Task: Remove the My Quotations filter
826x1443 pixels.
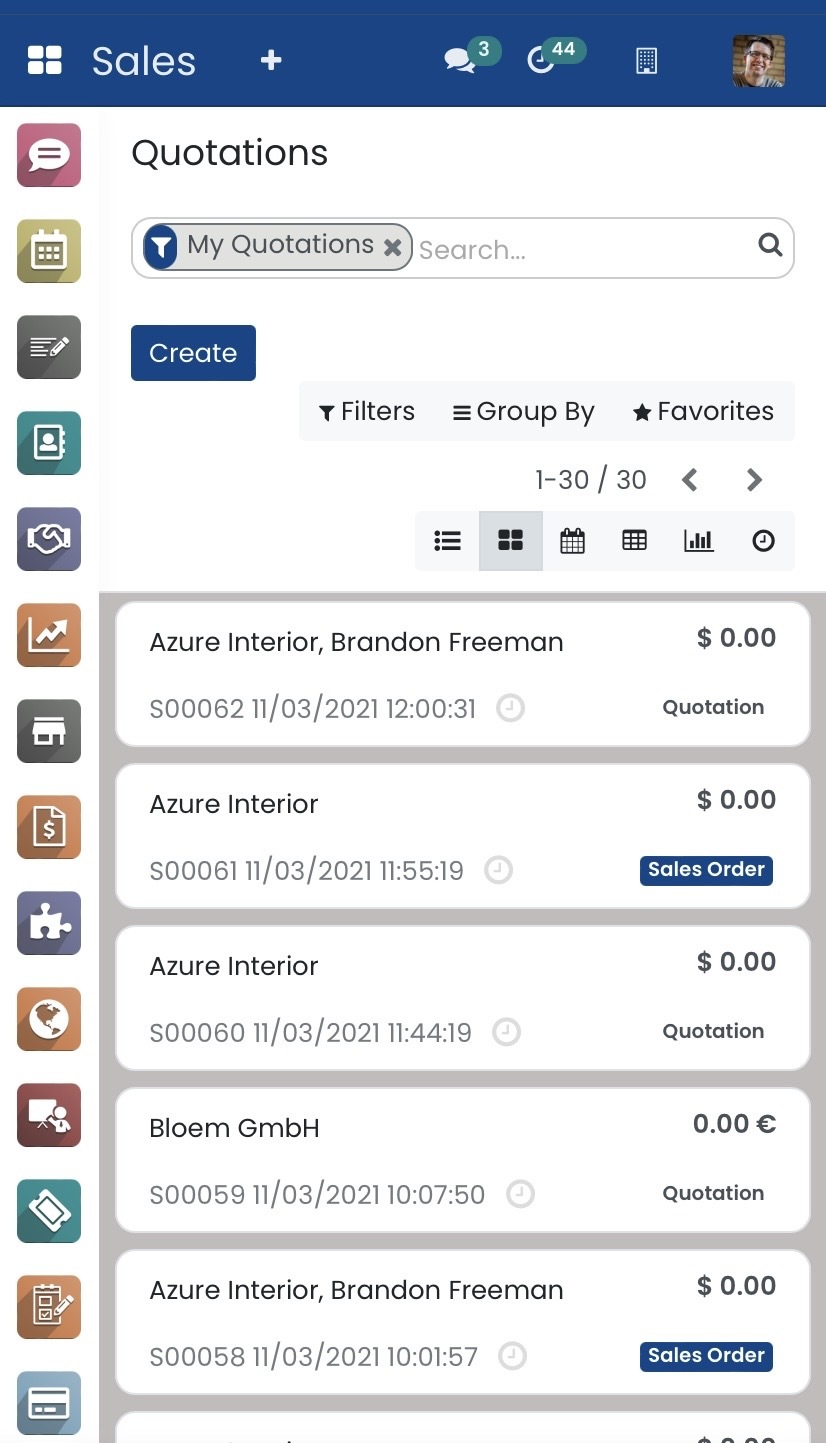Action: pos(393,247)
